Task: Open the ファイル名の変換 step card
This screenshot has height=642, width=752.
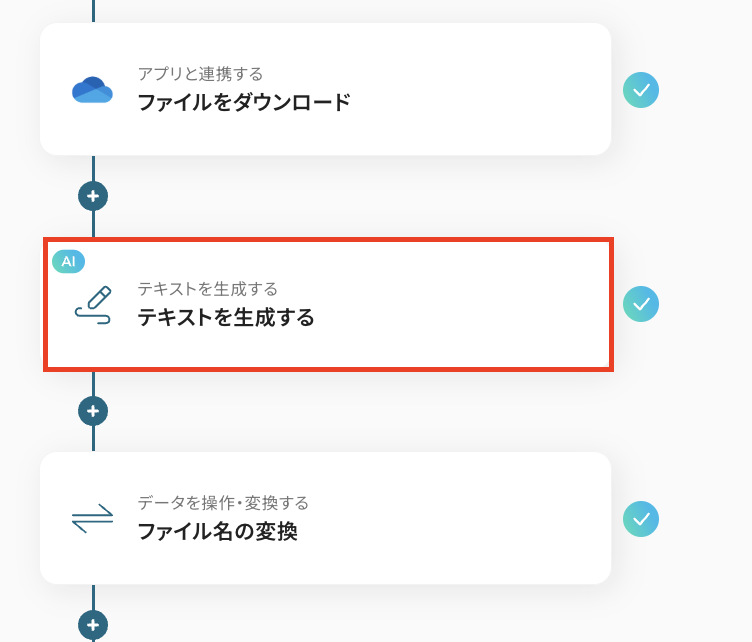Action: 325,518
